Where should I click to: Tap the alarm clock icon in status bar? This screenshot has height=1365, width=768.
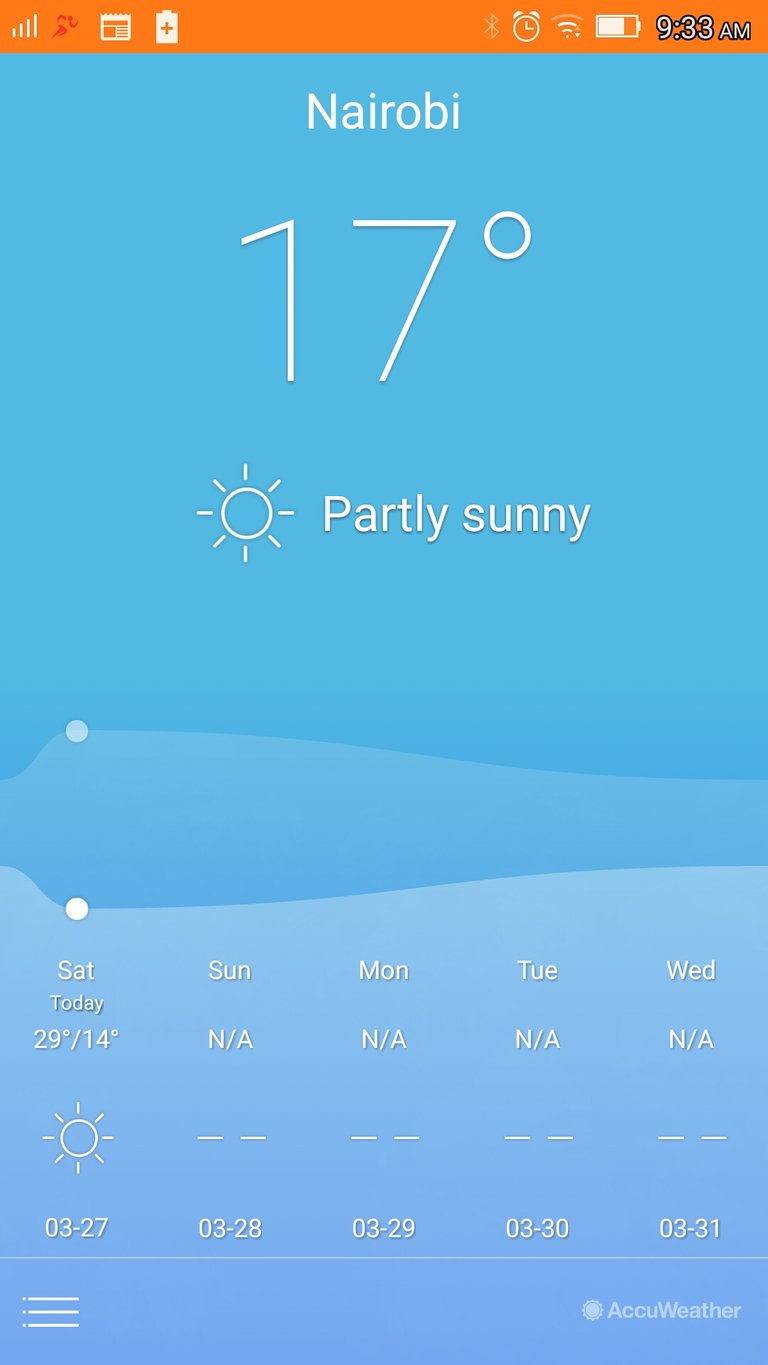(528, 27)
